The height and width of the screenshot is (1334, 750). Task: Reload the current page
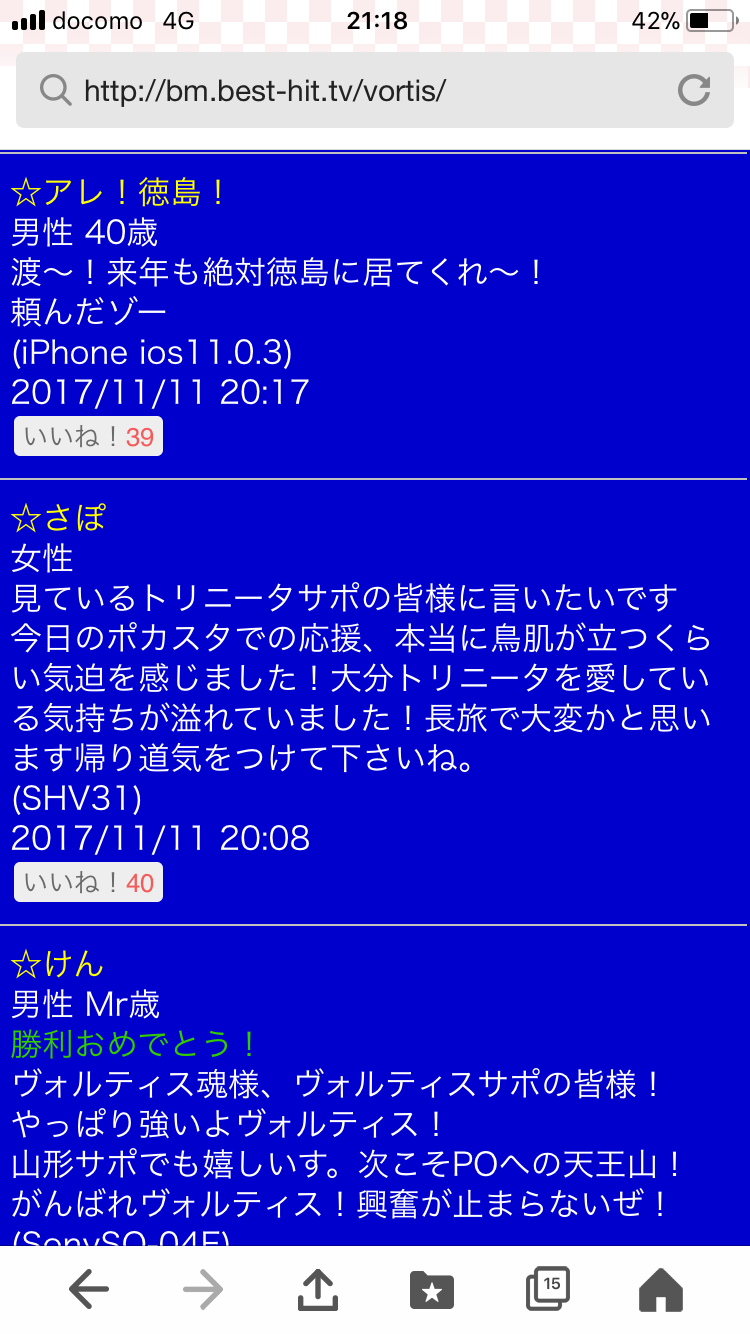pos(693,91)
